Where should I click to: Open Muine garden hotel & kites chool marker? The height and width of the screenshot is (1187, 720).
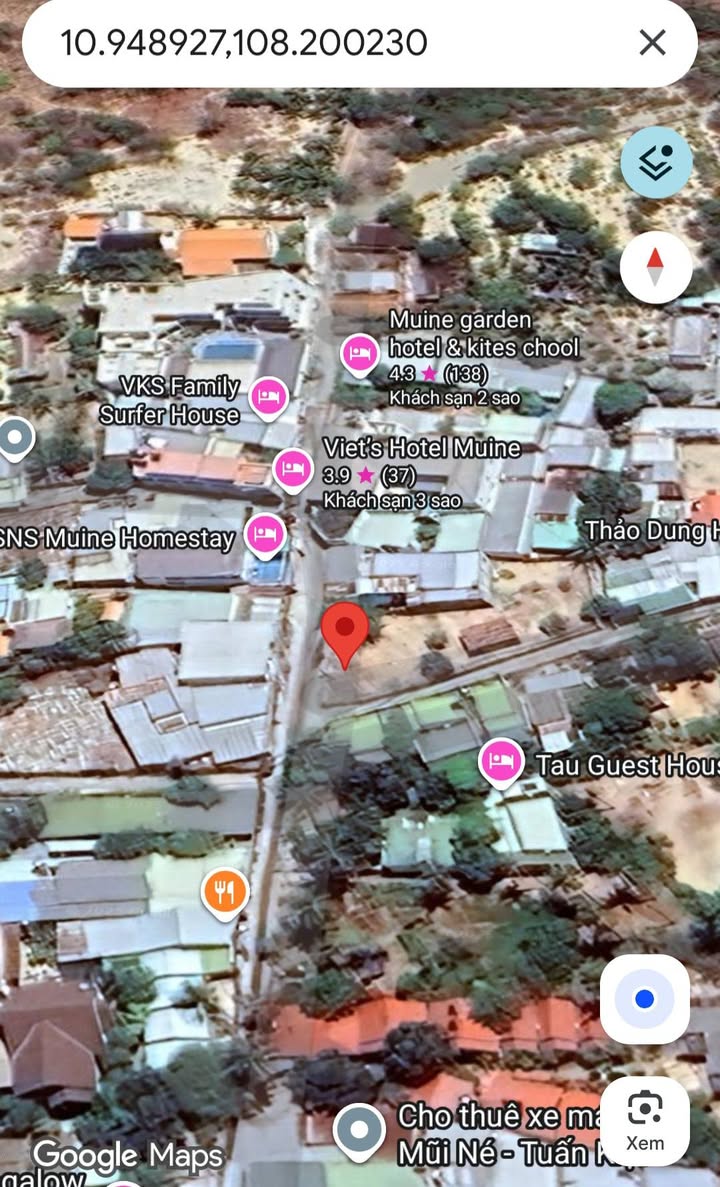360,355
